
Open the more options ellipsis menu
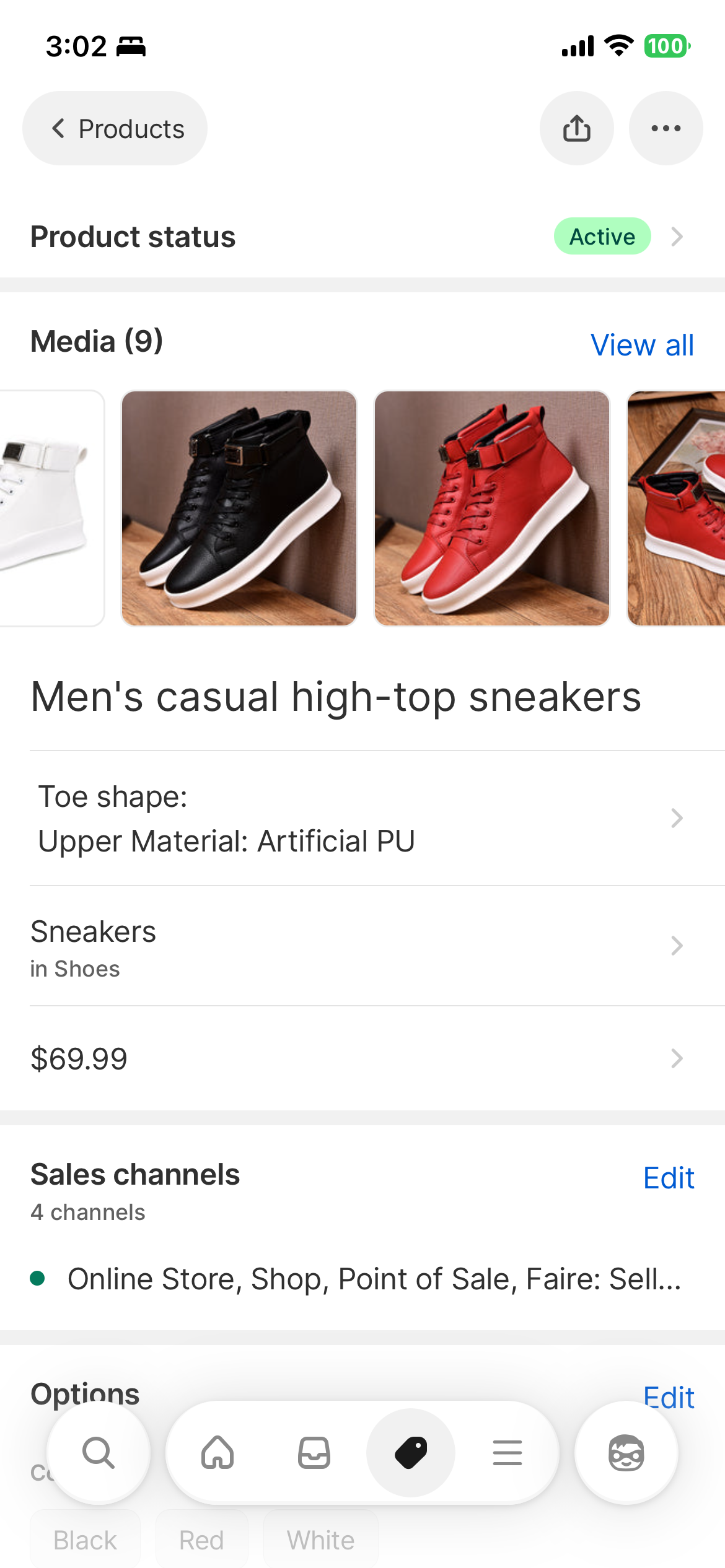coord(666,128)
